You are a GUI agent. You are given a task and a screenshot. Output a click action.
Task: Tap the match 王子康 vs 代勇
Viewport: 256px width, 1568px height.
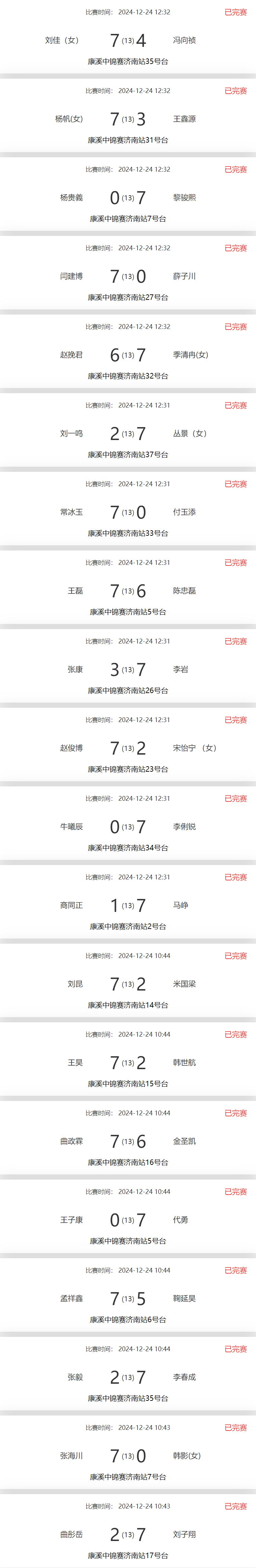128,1219
